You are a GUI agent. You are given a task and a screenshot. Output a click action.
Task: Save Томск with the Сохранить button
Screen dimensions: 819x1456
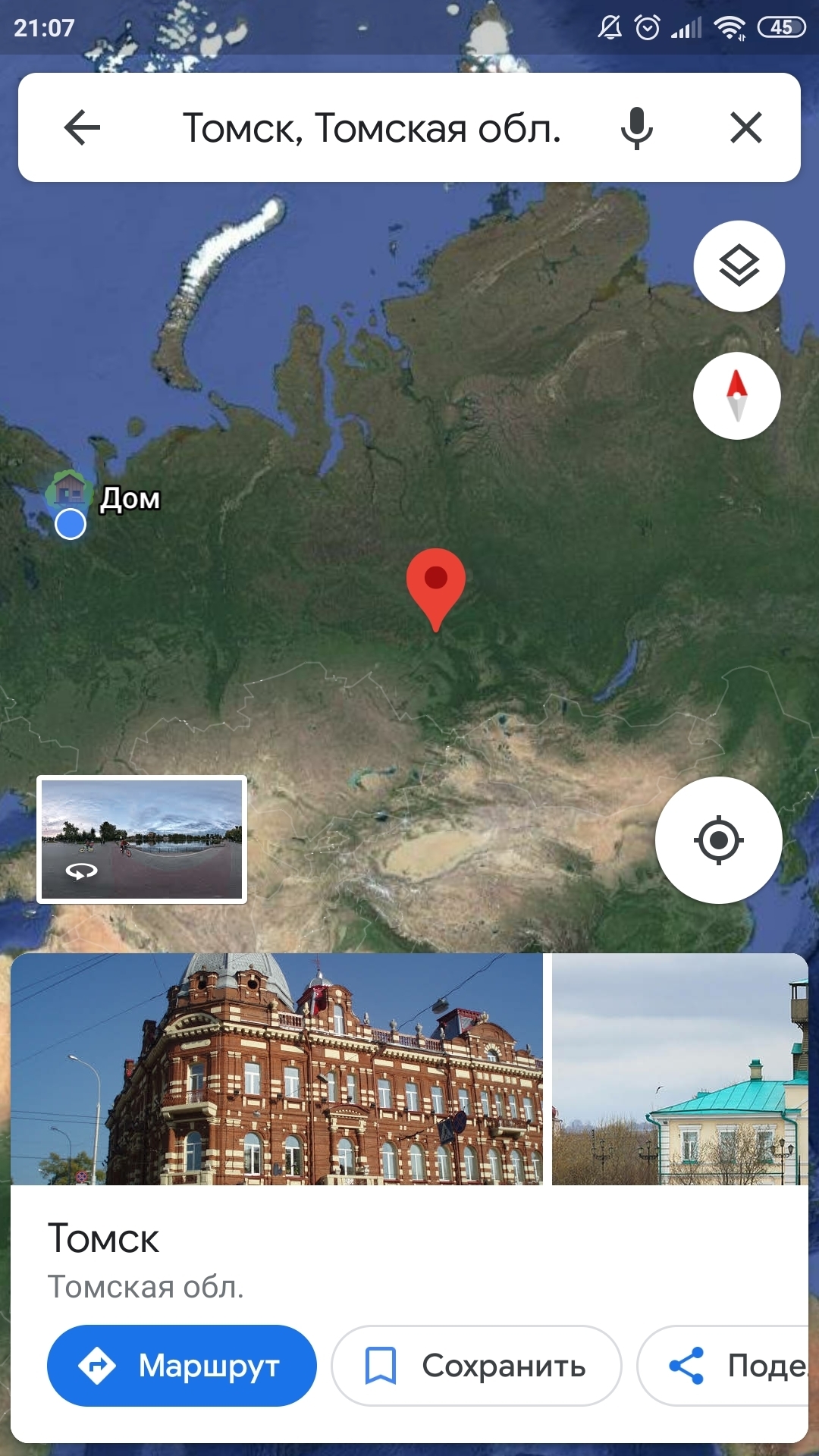click(476, 1366)
